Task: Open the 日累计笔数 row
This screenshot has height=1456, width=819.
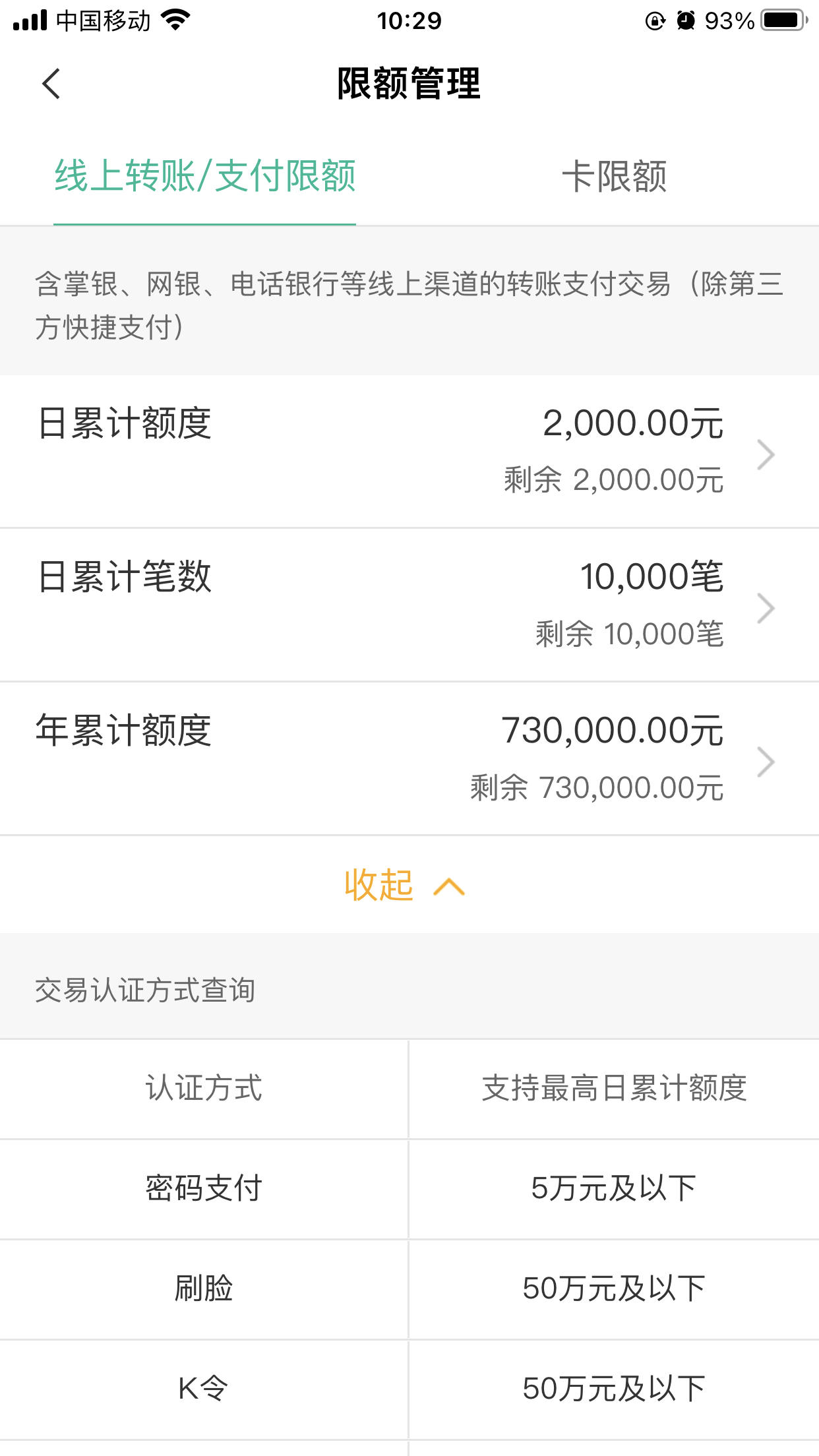Action: 409,605
